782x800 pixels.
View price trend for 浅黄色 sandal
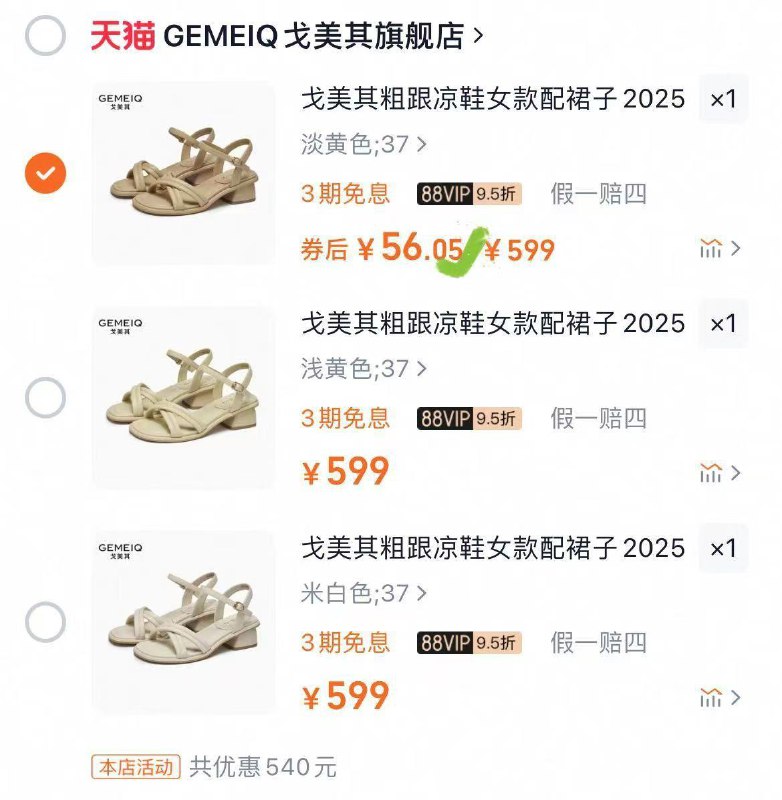pos(720,472)
